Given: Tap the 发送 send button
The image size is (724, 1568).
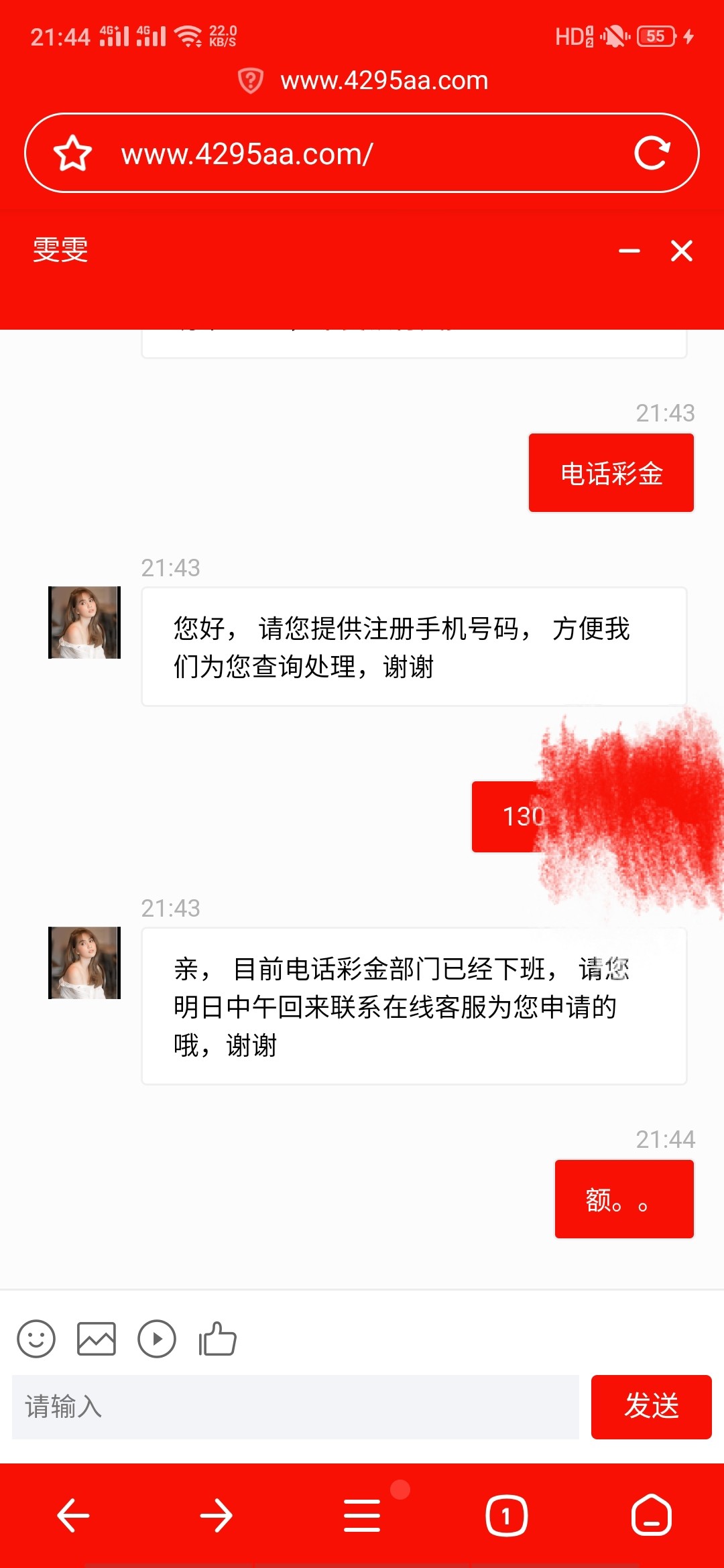Looking at the screenshot, I should pyautogui.click(x=651, y=1407).
